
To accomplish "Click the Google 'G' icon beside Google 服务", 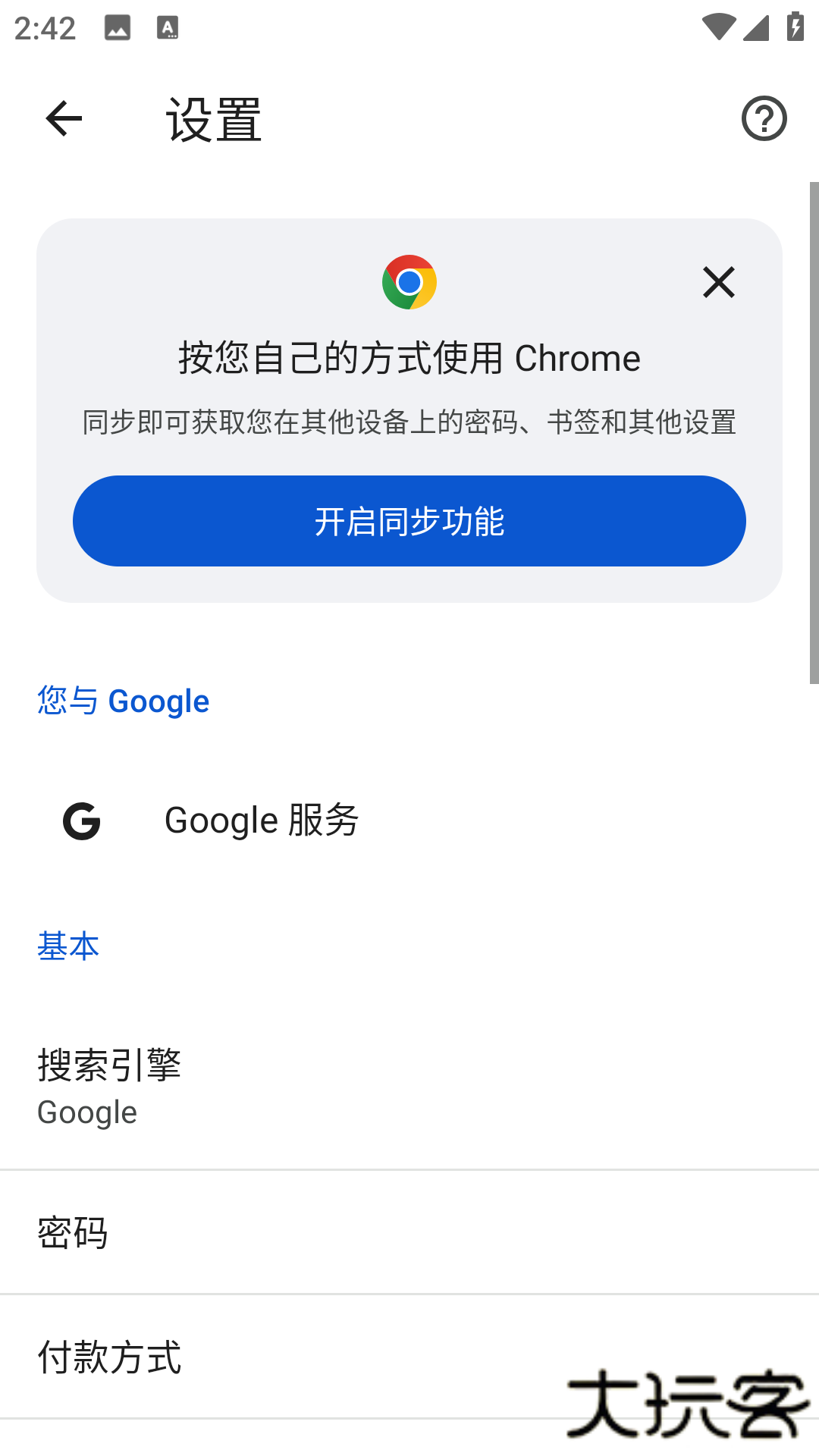I will click(x=82, y=821).
